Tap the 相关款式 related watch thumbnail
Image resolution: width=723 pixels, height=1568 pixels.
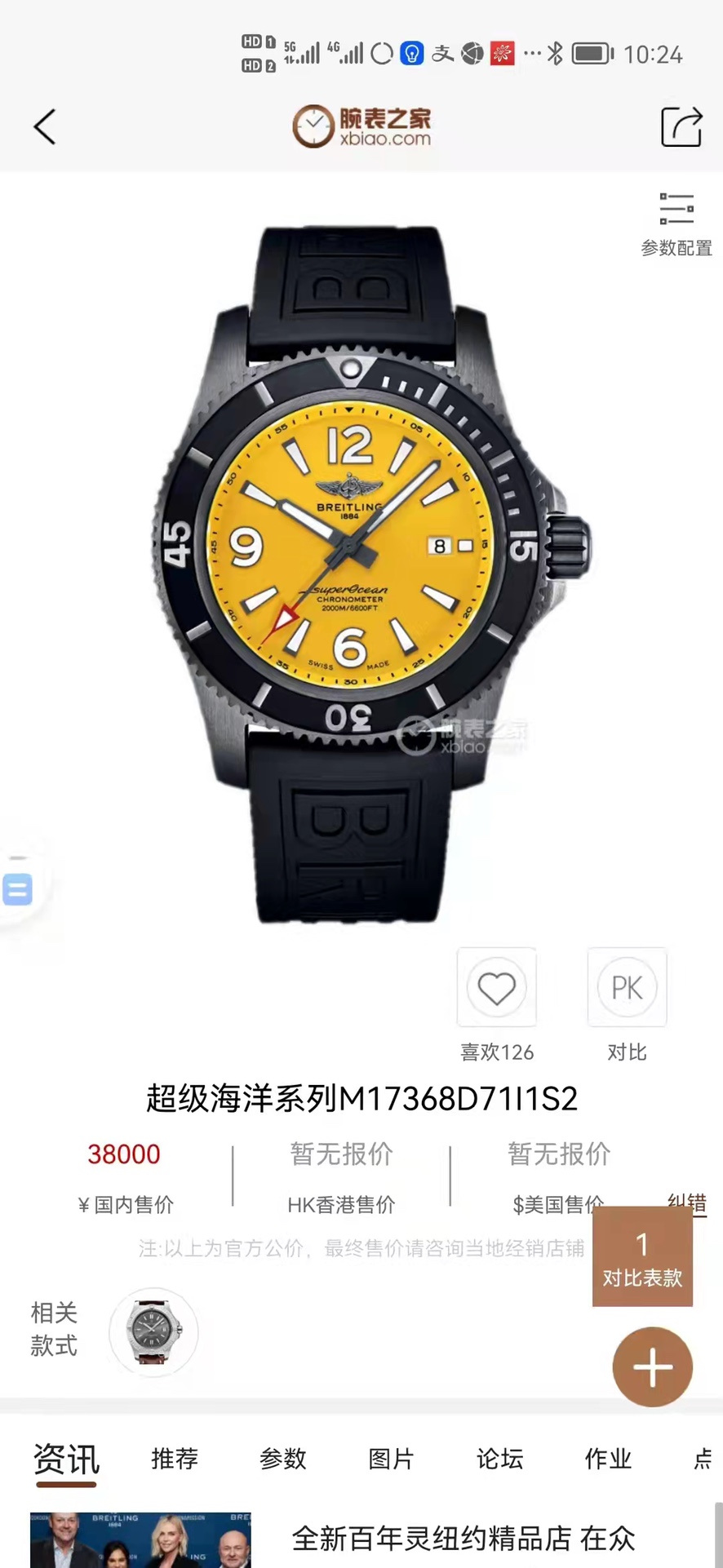click(153, 1331)
